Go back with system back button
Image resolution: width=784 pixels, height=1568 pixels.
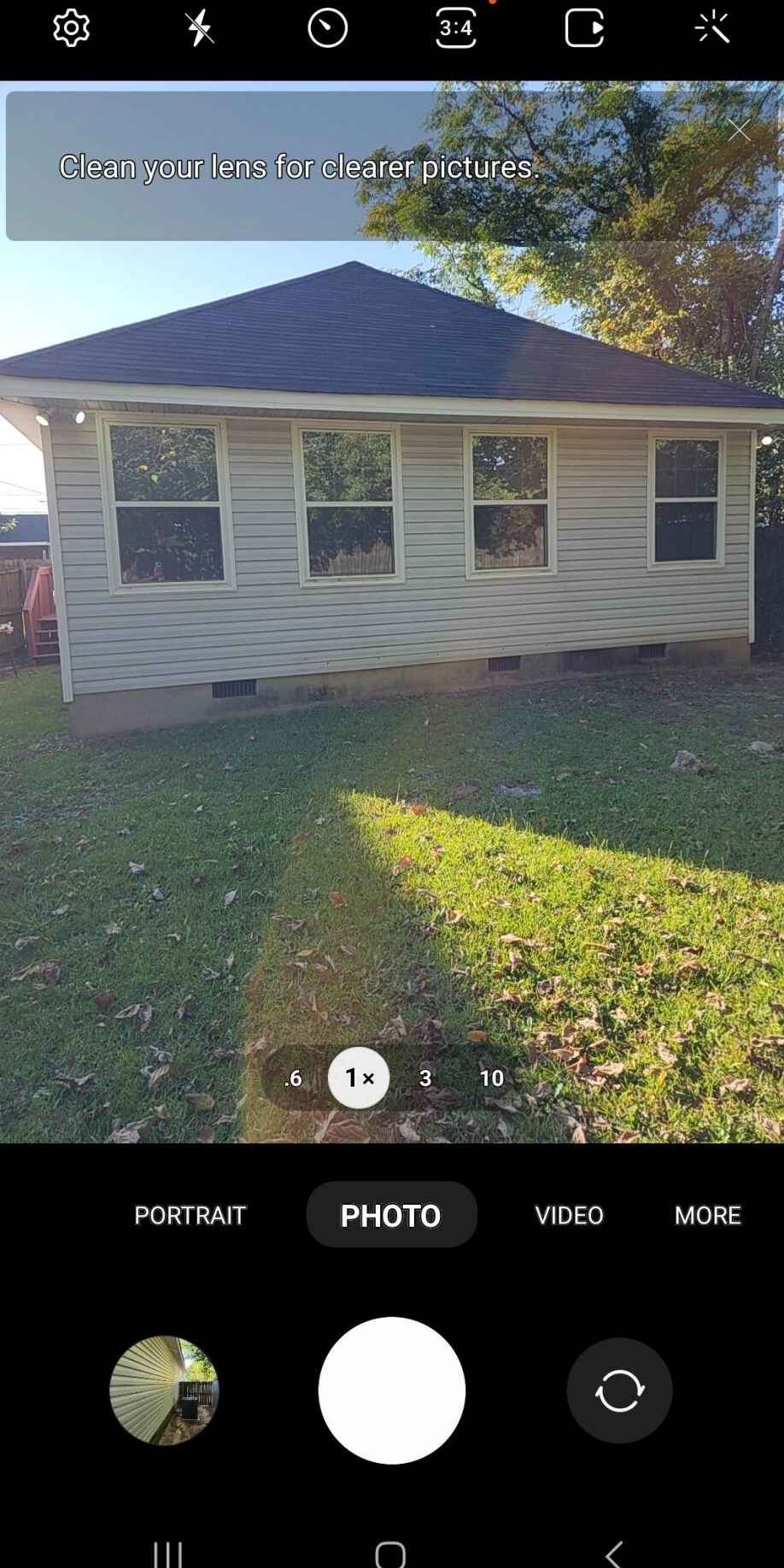point(614,1553)
